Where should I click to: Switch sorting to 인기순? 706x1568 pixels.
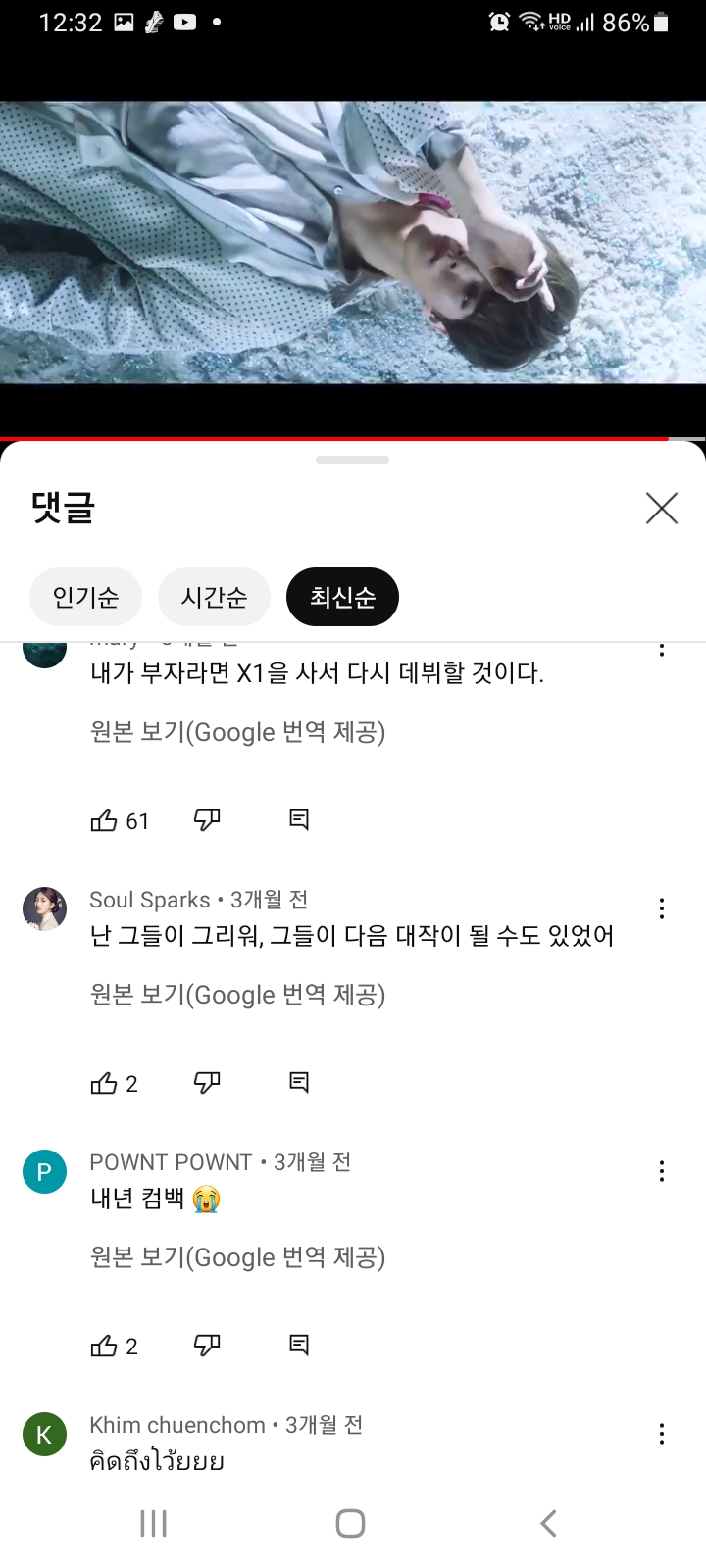(85, 596)
